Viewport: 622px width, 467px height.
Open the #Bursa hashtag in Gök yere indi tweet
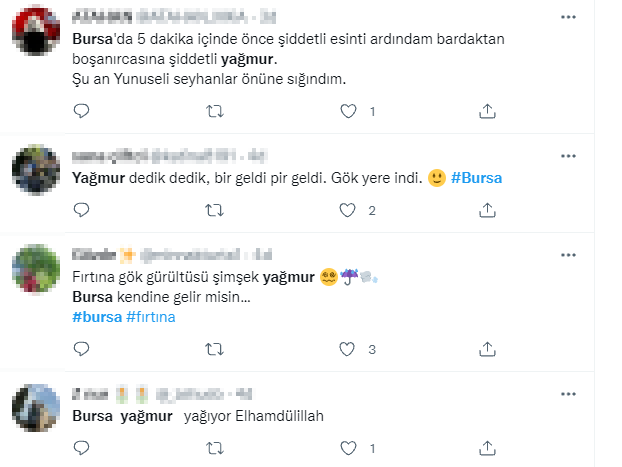(x=477, y=178)
